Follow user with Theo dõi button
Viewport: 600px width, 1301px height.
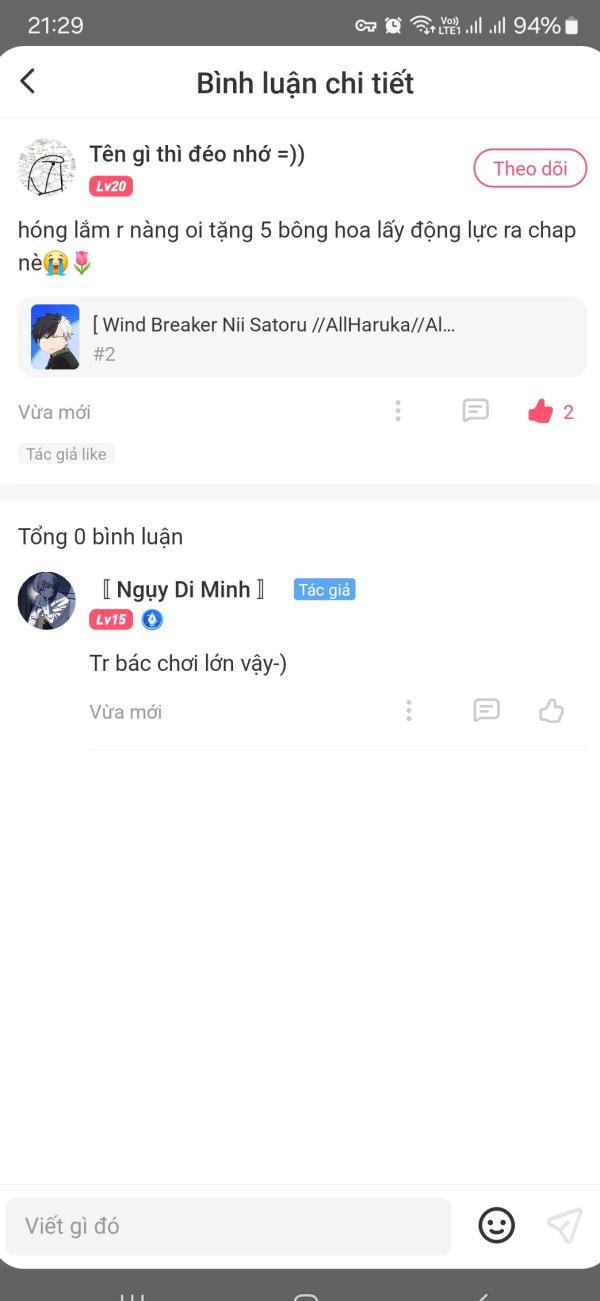tap(529, 169)
